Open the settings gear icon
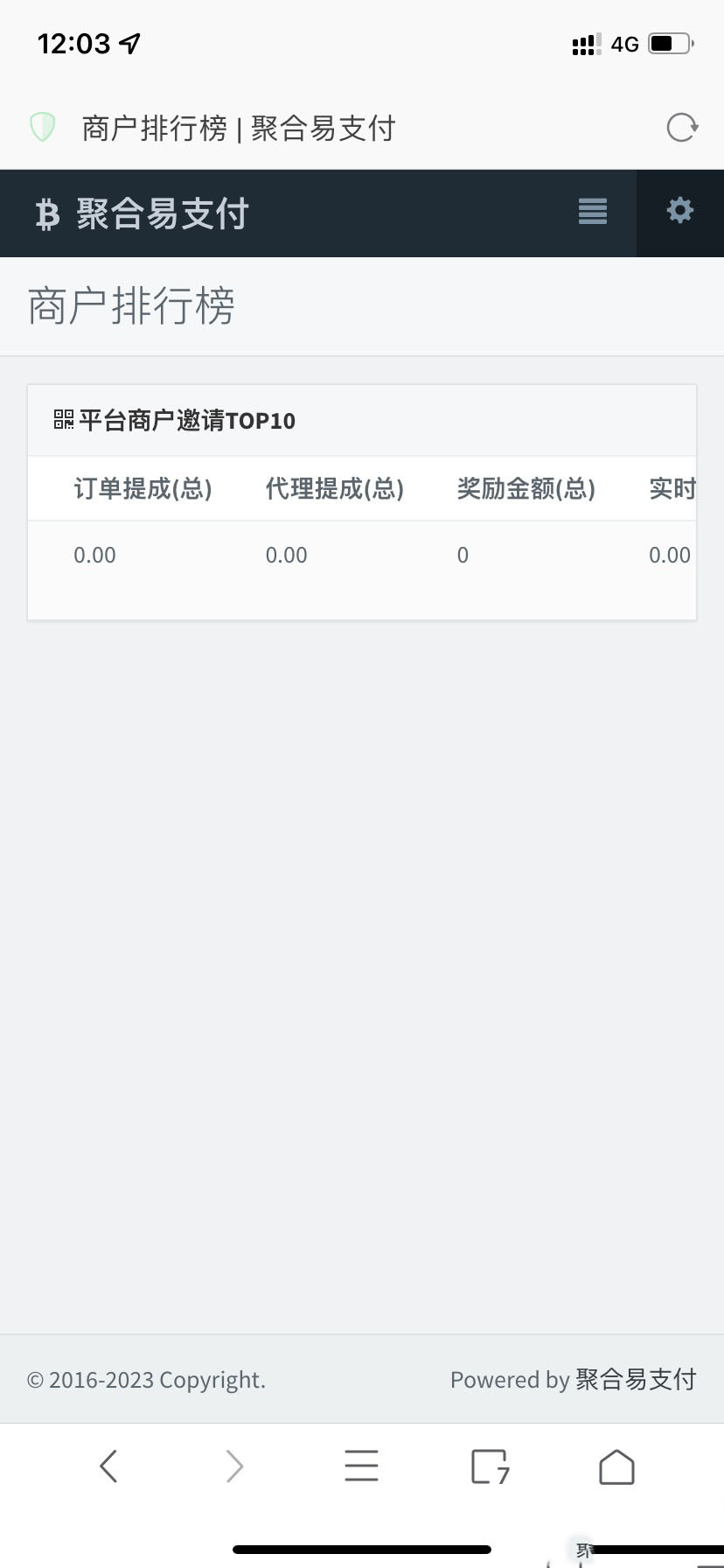Screen dimensions: 724x1568 [x=680, y=211]
